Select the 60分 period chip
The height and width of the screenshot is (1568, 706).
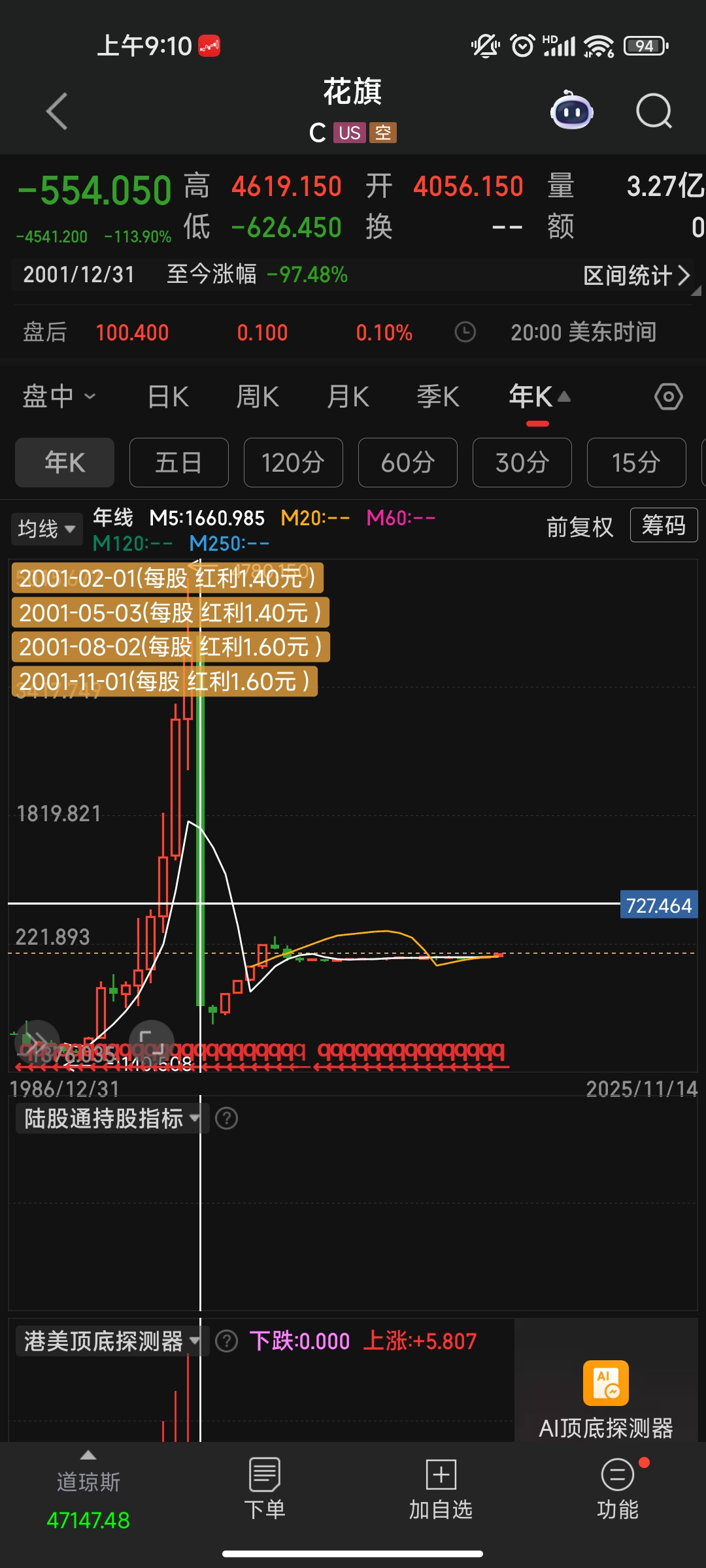[407, 463]
